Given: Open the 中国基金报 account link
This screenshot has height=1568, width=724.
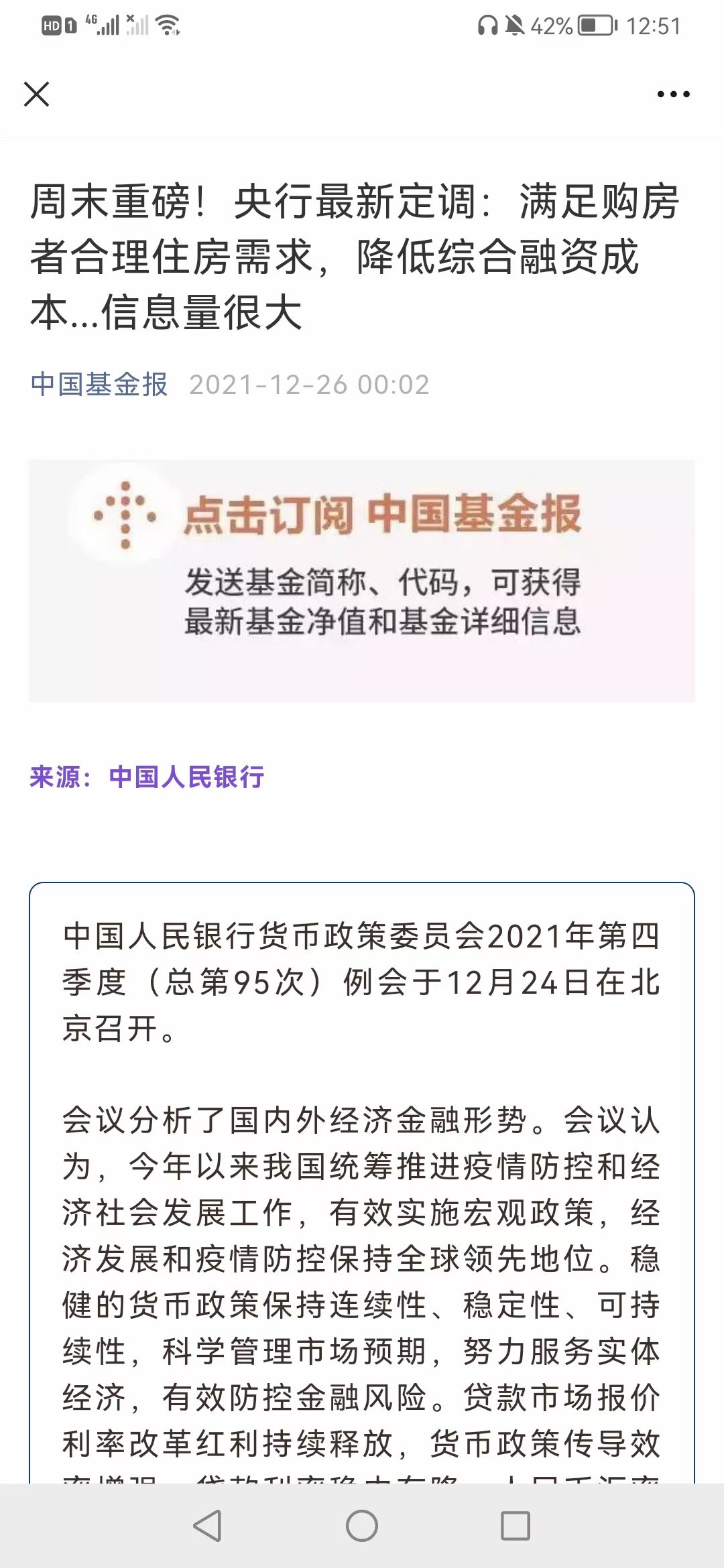Looking at the screenshot, I should pos(99,385).
